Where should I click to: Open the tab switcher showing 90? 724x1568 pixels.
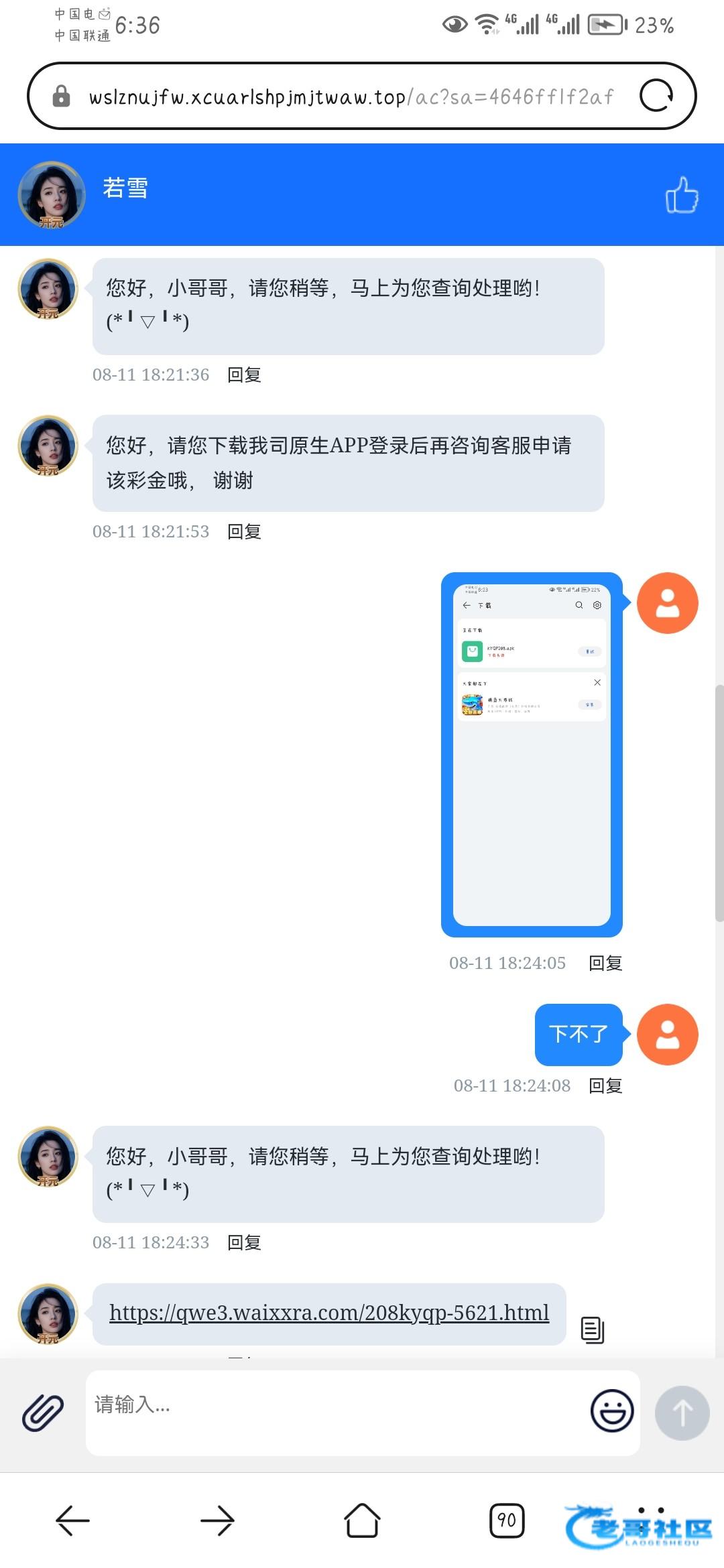[507, 1520]
